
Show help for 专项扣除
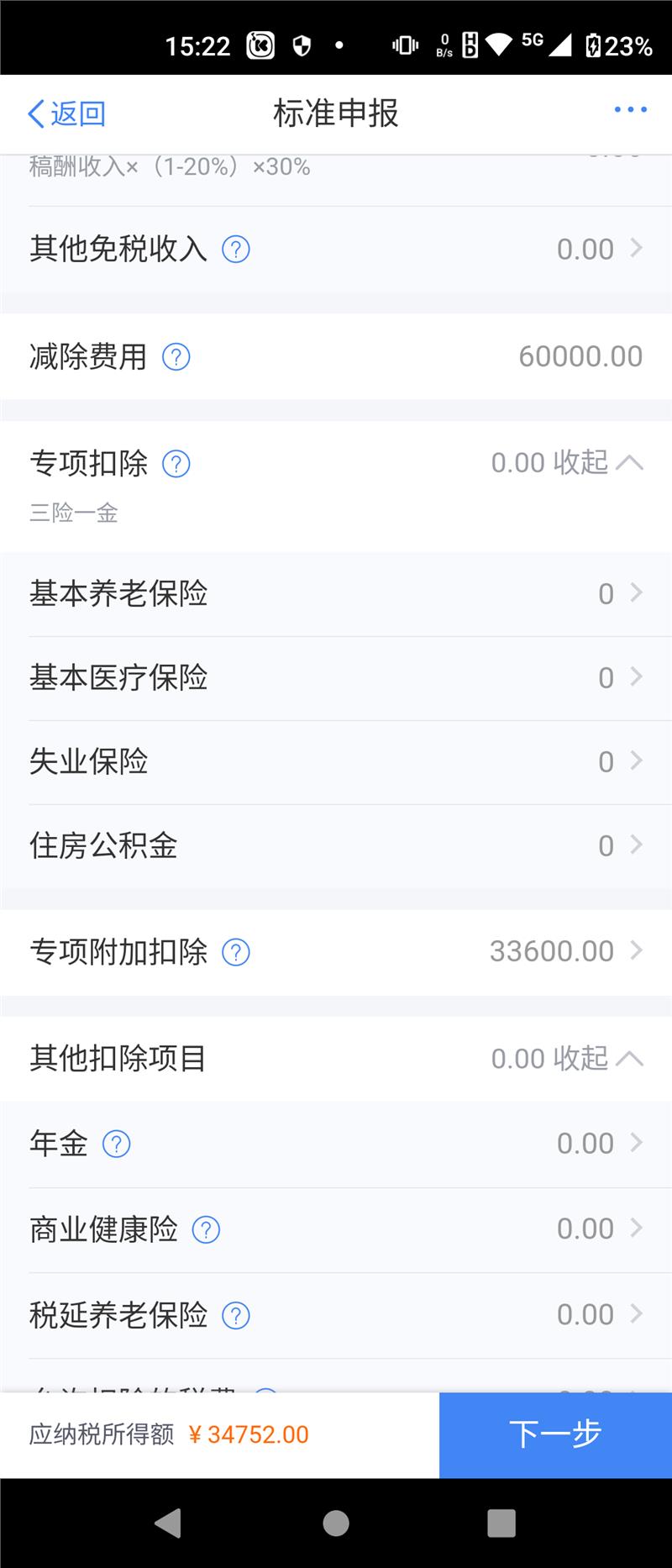coord(176,464)
